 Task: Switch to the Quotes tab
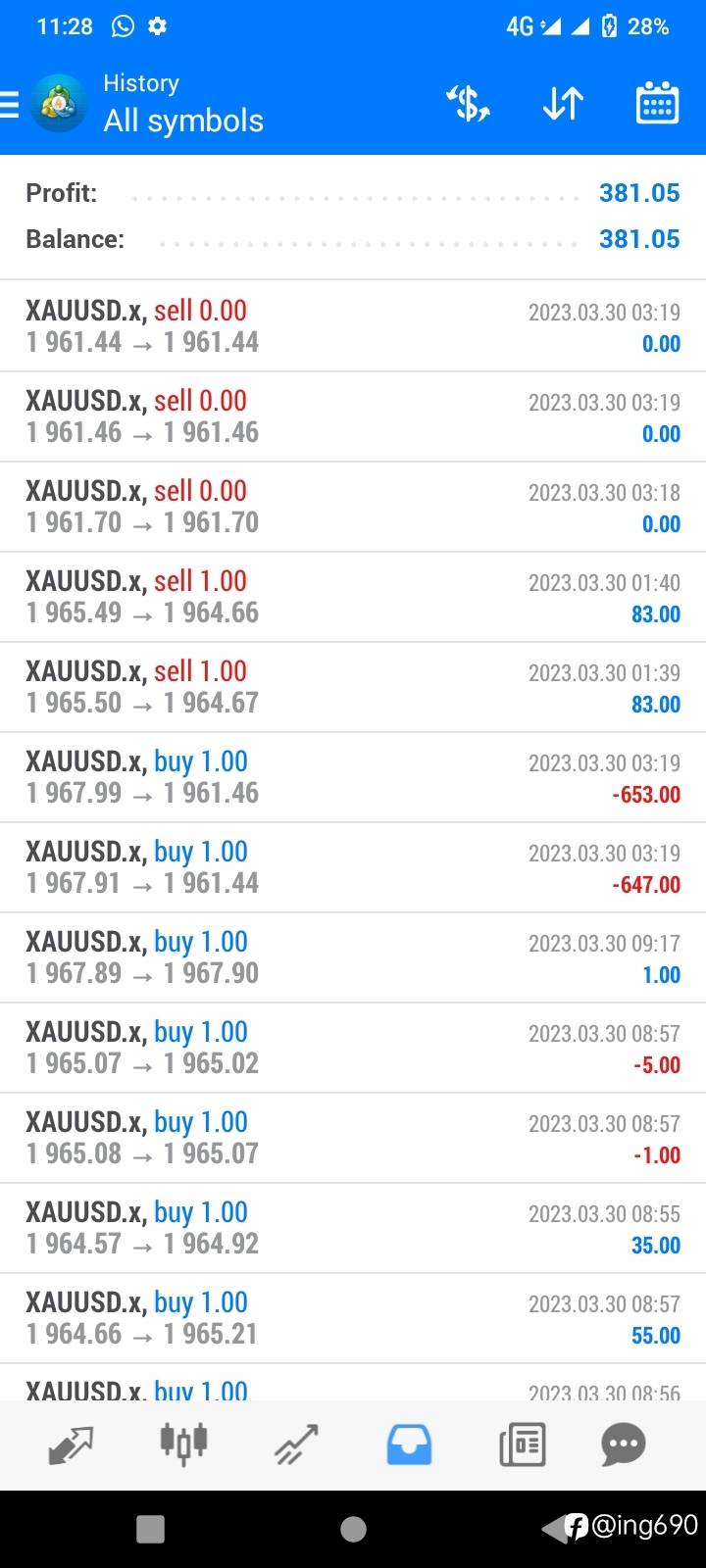tap(71, 1445)
